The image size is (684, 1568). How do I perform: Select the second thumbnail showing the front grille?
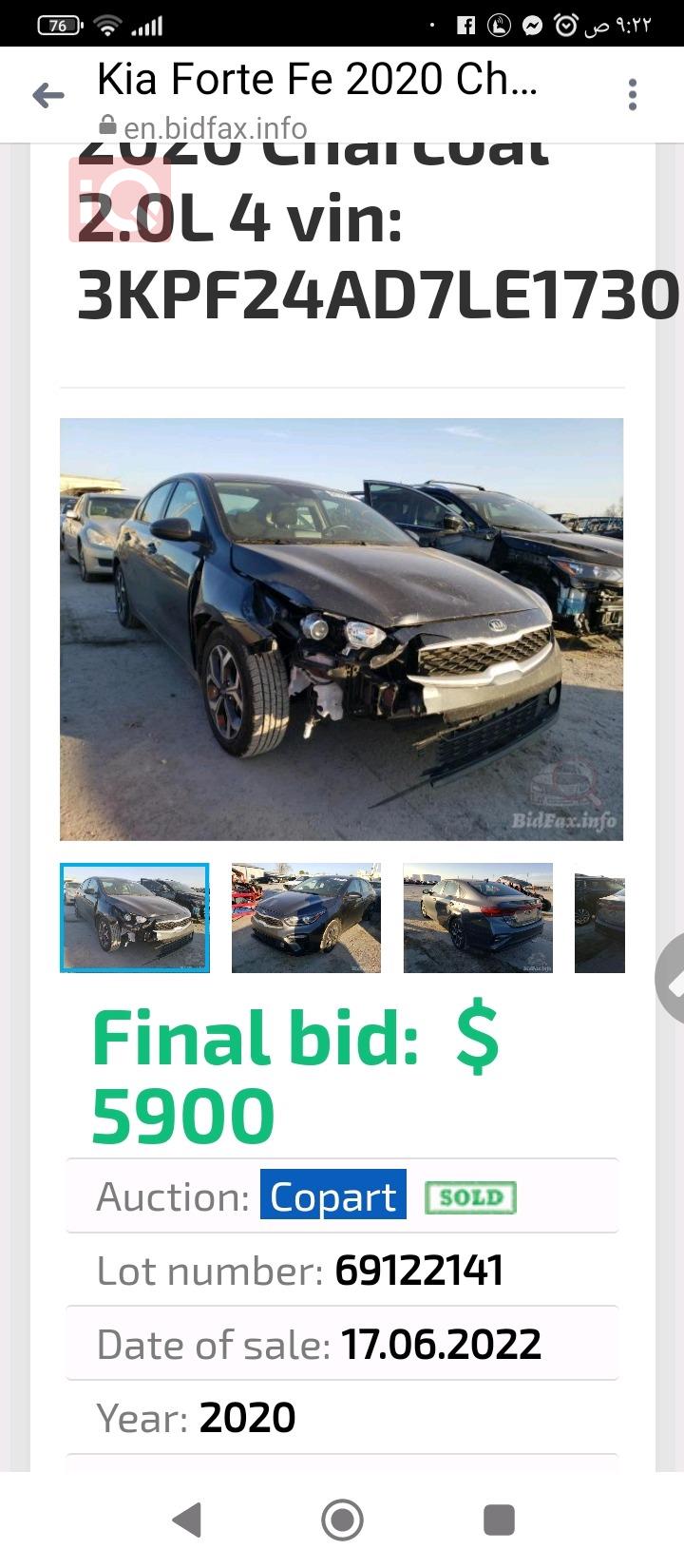pos(306,917)
